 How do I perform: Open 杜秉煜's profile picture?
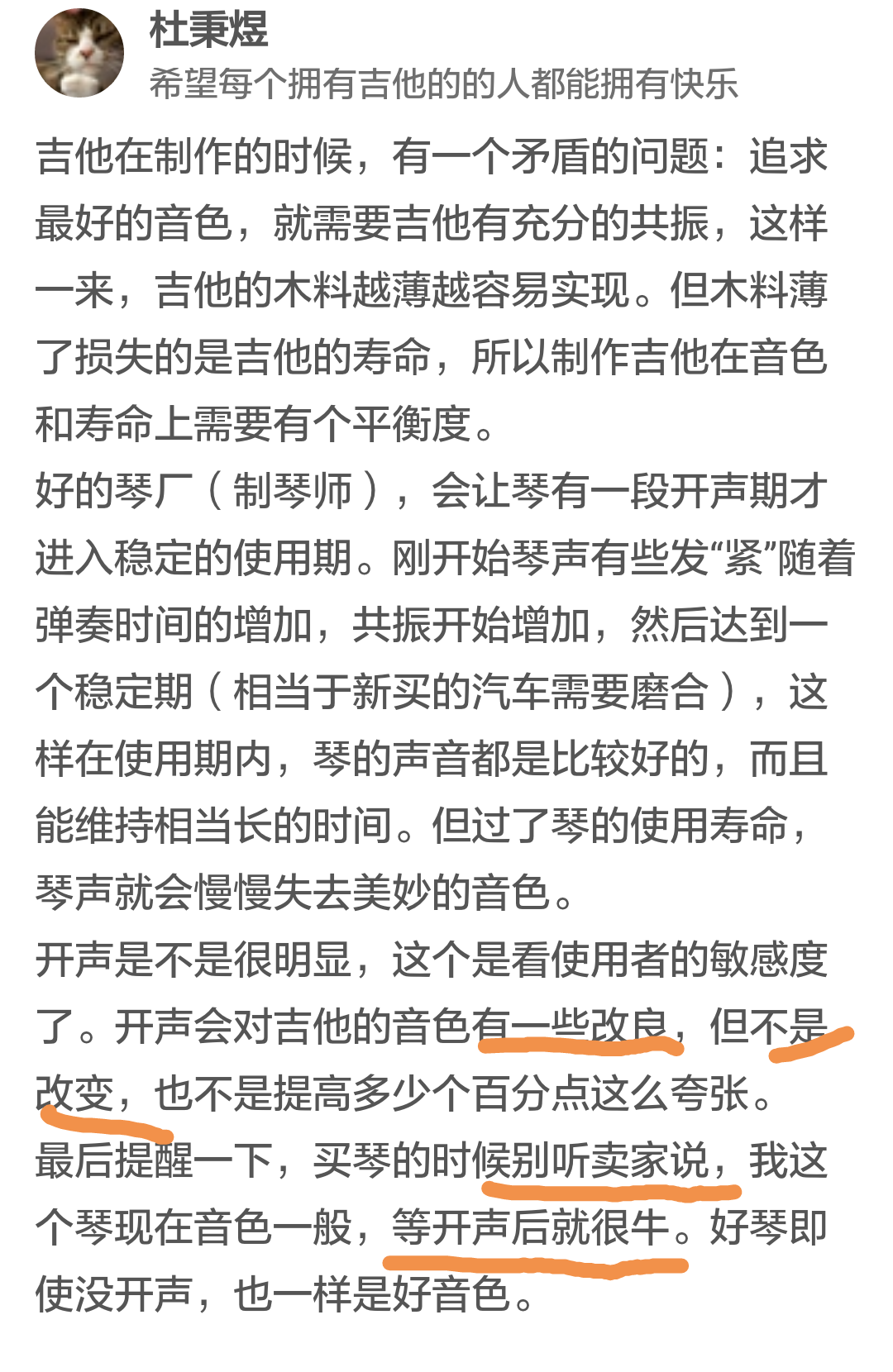click(x=79, y=54)
